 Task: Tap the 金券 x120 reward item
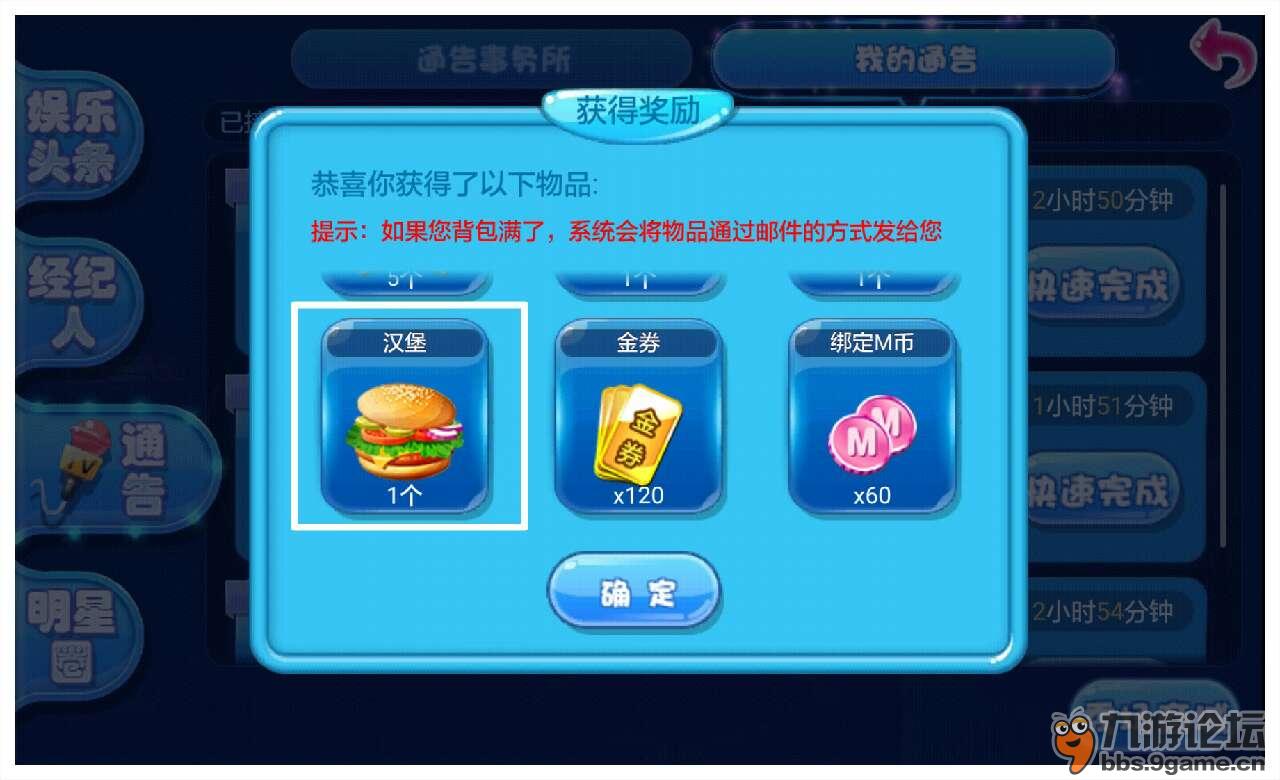pyautogui.click(x=638, y=417)
